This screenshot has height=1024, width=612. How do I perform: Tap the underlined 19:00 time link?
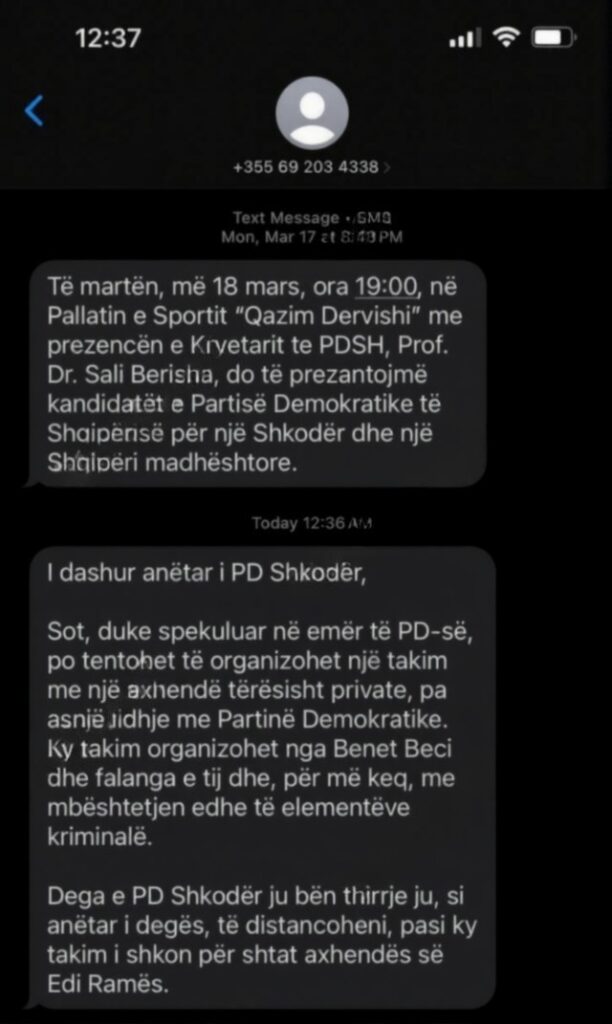click(386, 287)
